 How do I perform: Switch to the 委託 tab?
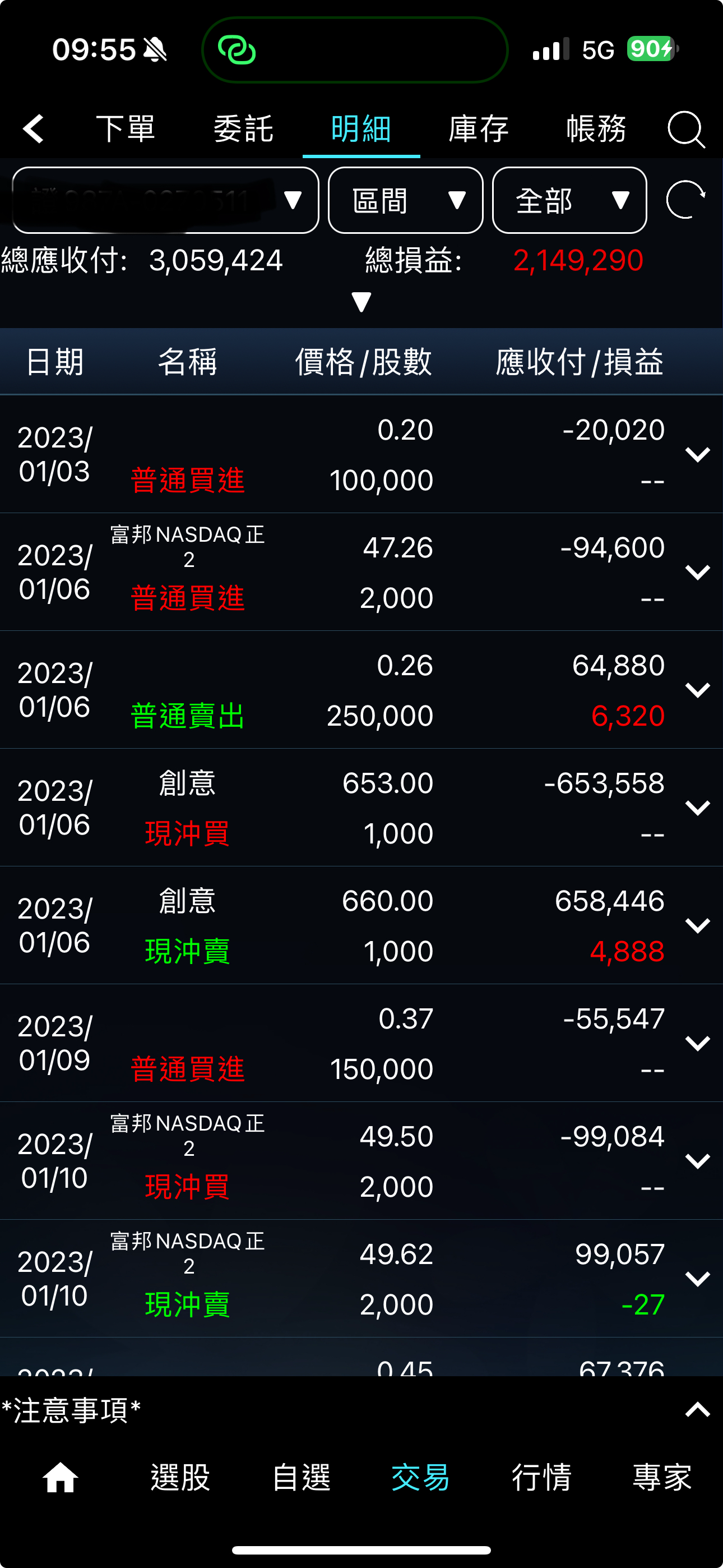(243, 129)
